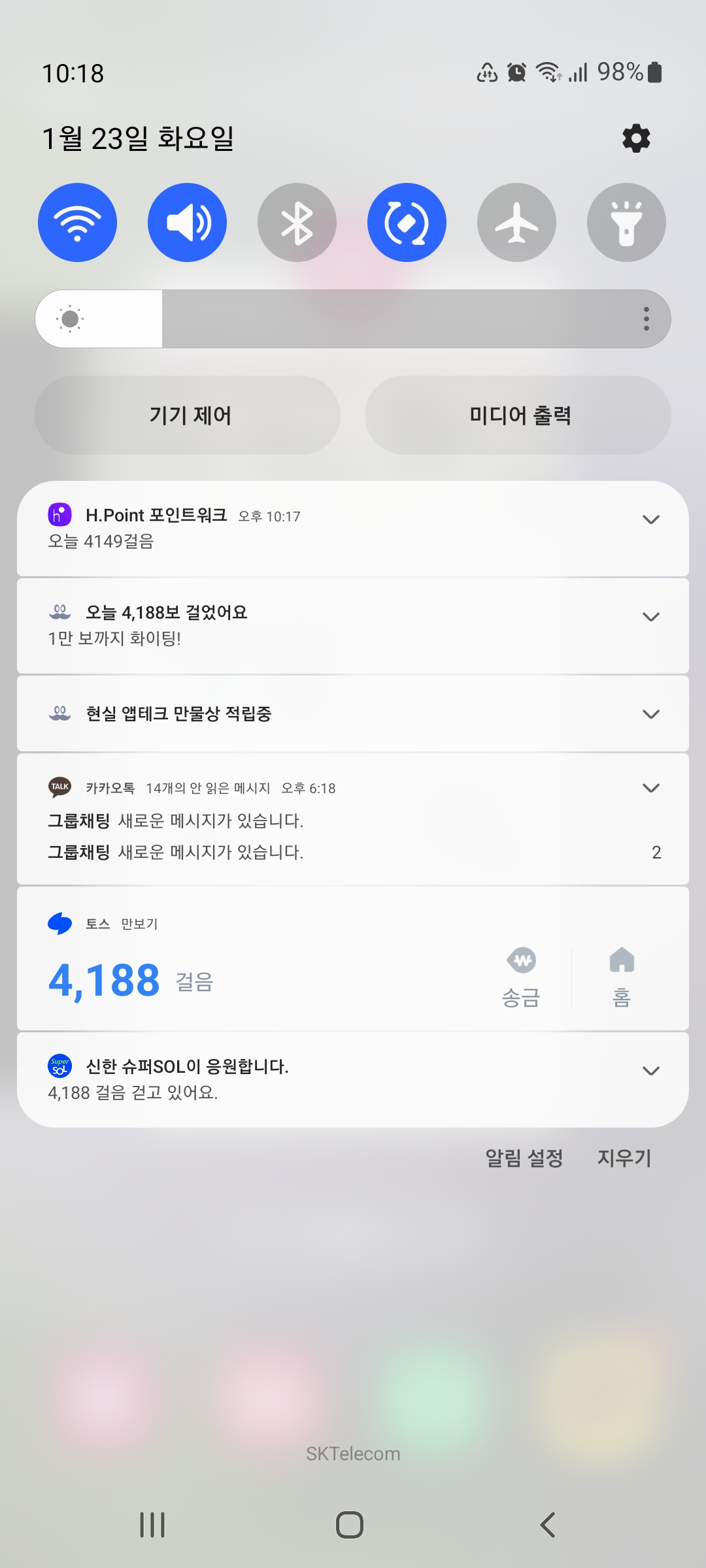Screen dimensions: 706x1568
Task: Expand the 오늘 4,188보 걸었어요 notification
Action: [650, 617]
